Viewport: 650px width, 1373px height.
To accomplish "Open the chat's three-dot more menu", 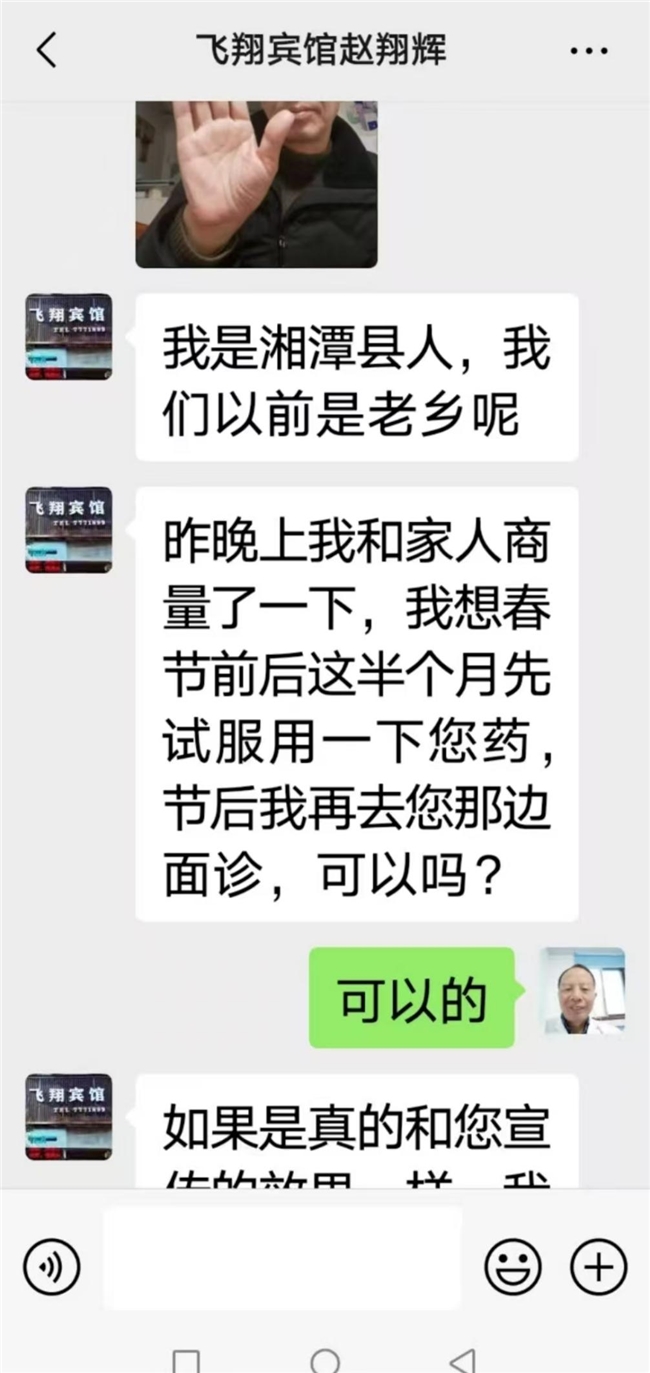I will [588, 50].
